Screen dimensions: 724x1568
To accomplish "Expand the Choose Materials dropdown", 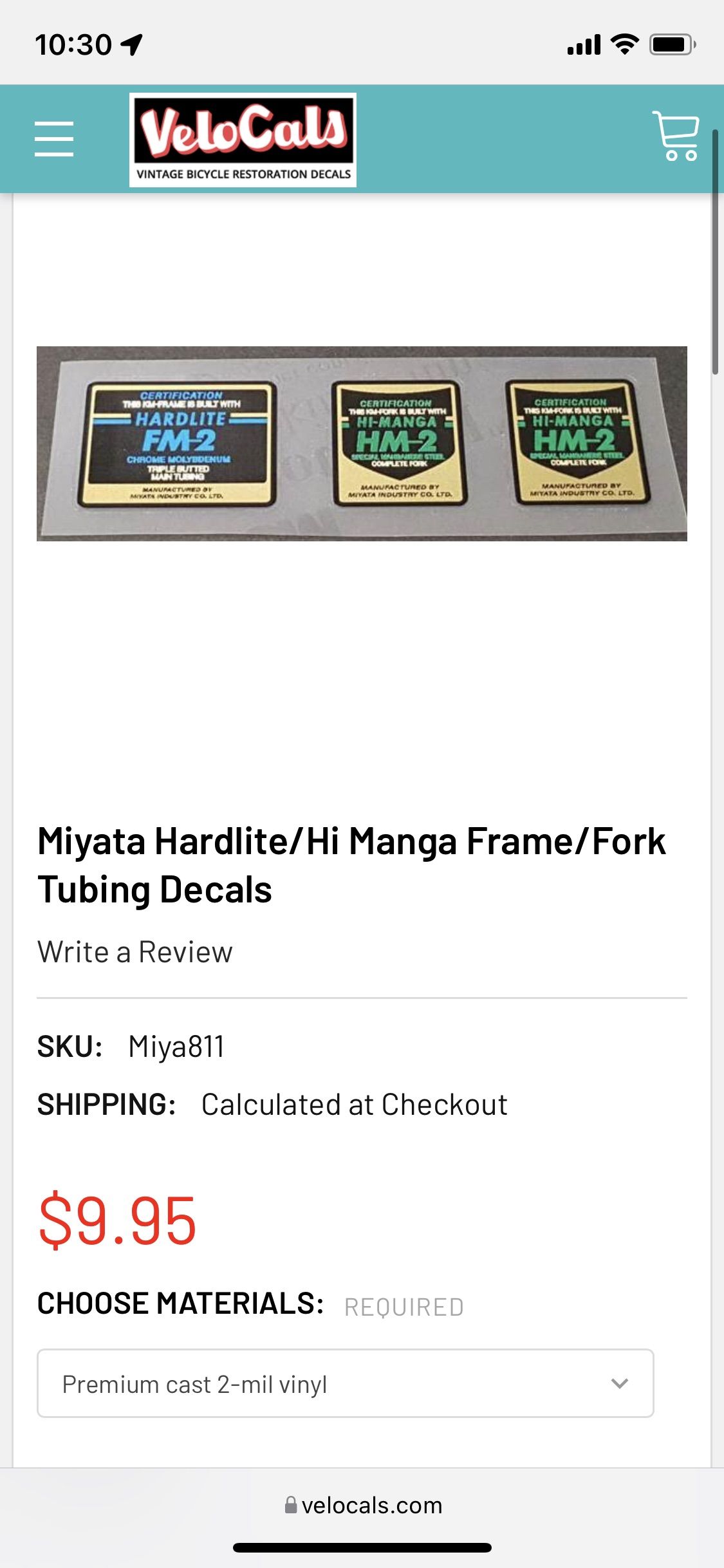I will point(346,1383).
